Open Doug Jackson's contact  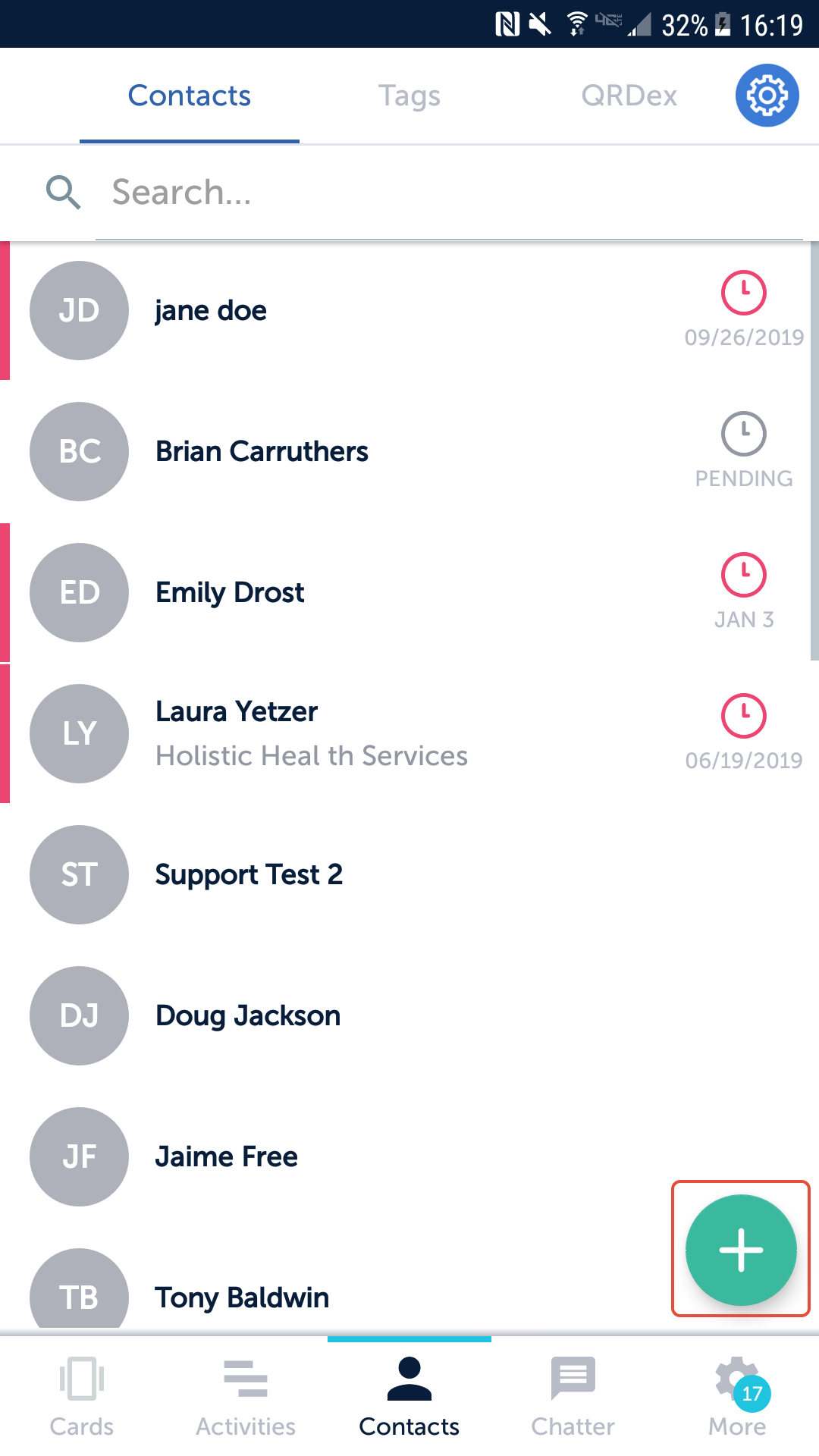pos(248,1016)
